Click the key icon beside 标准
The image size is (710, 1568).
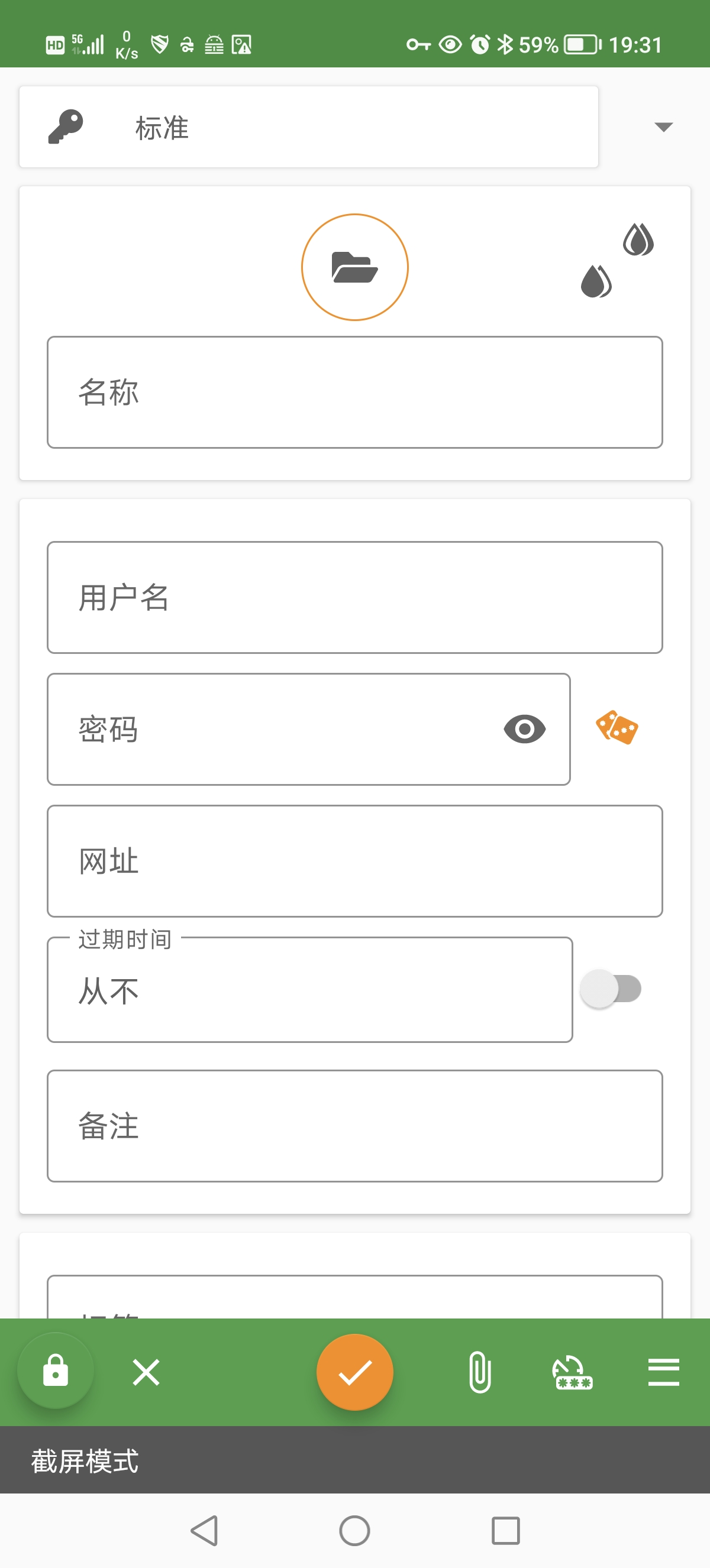64,127
